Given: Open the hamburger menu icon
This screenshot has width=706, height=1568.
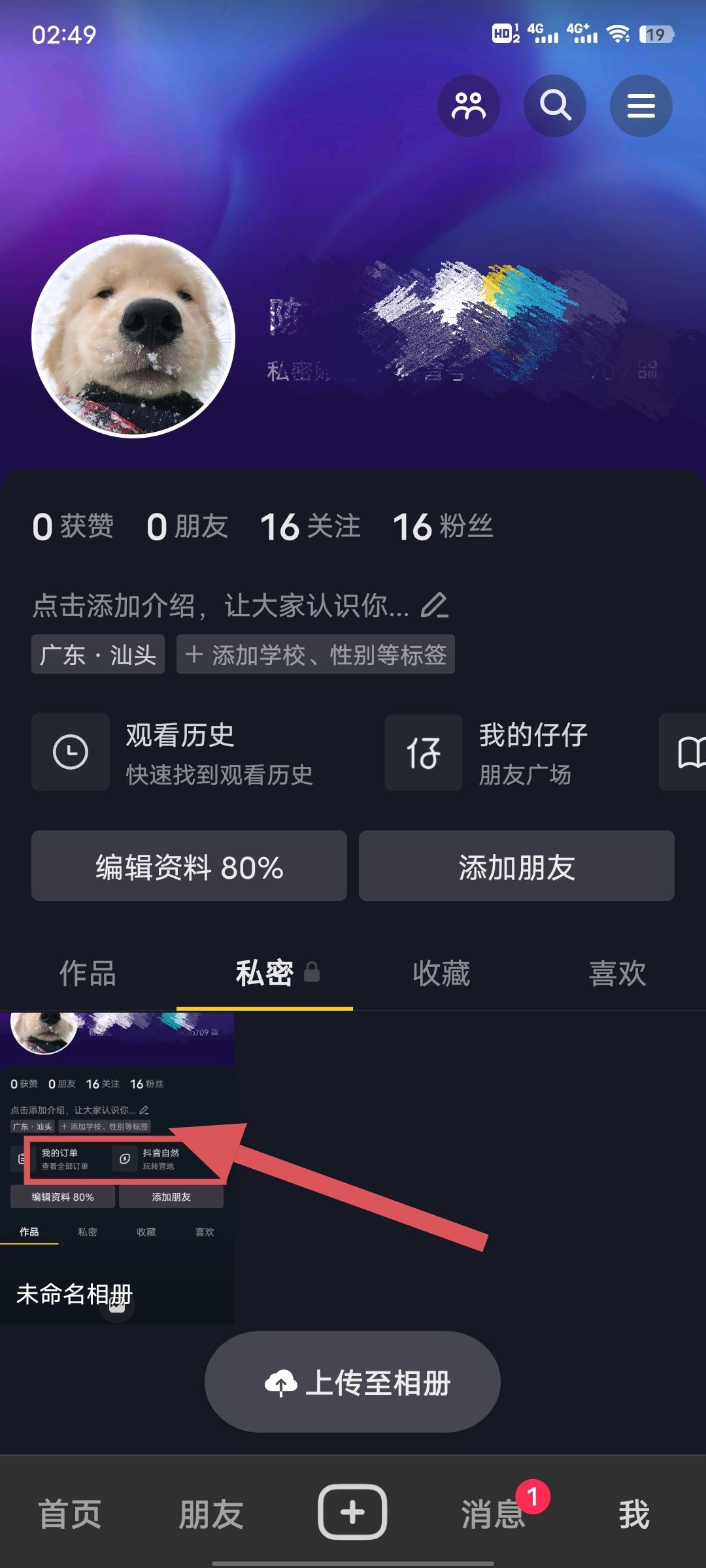Looking at the screenshot, I should (x=640, y=105).
